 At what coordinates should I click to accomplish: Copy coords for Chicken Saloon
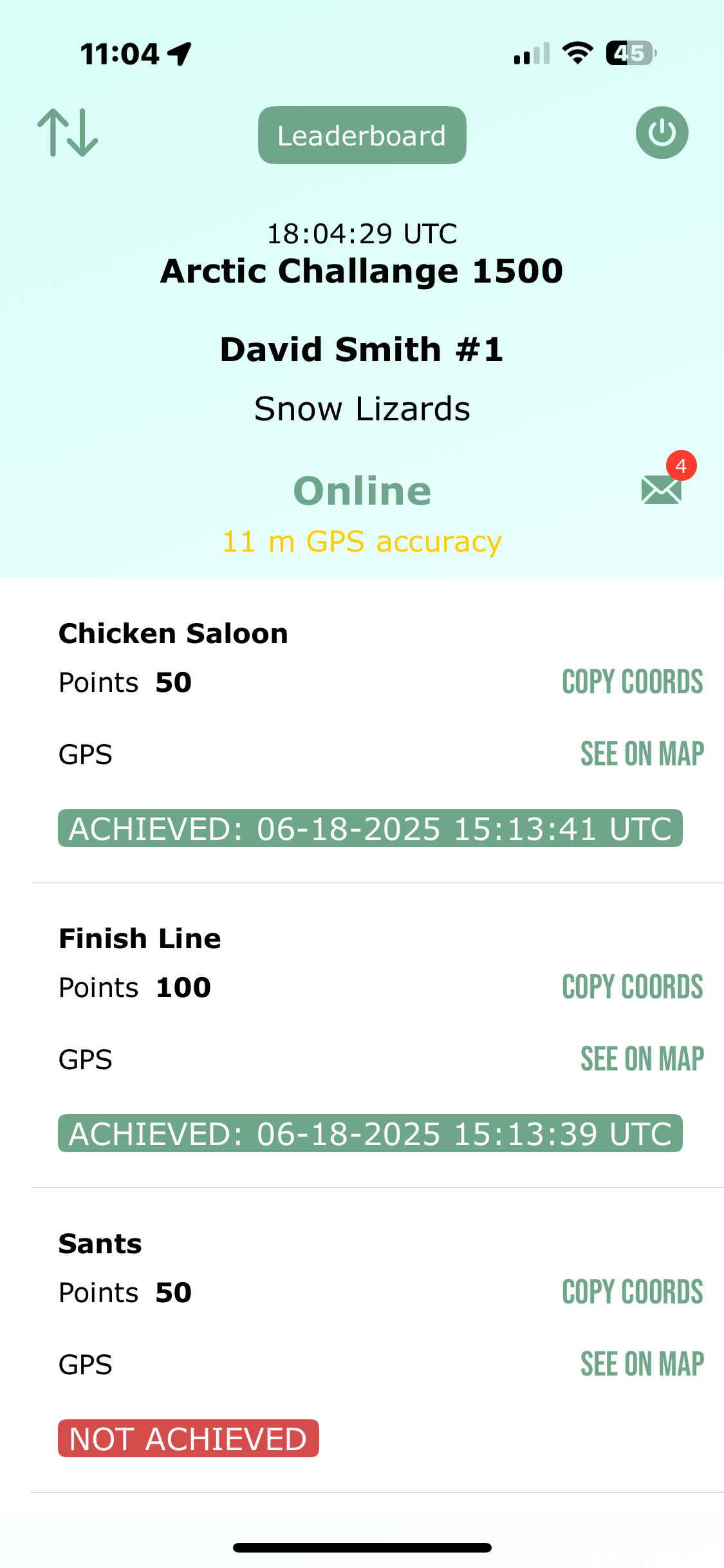pyautogui.click(x=632, y=682)
